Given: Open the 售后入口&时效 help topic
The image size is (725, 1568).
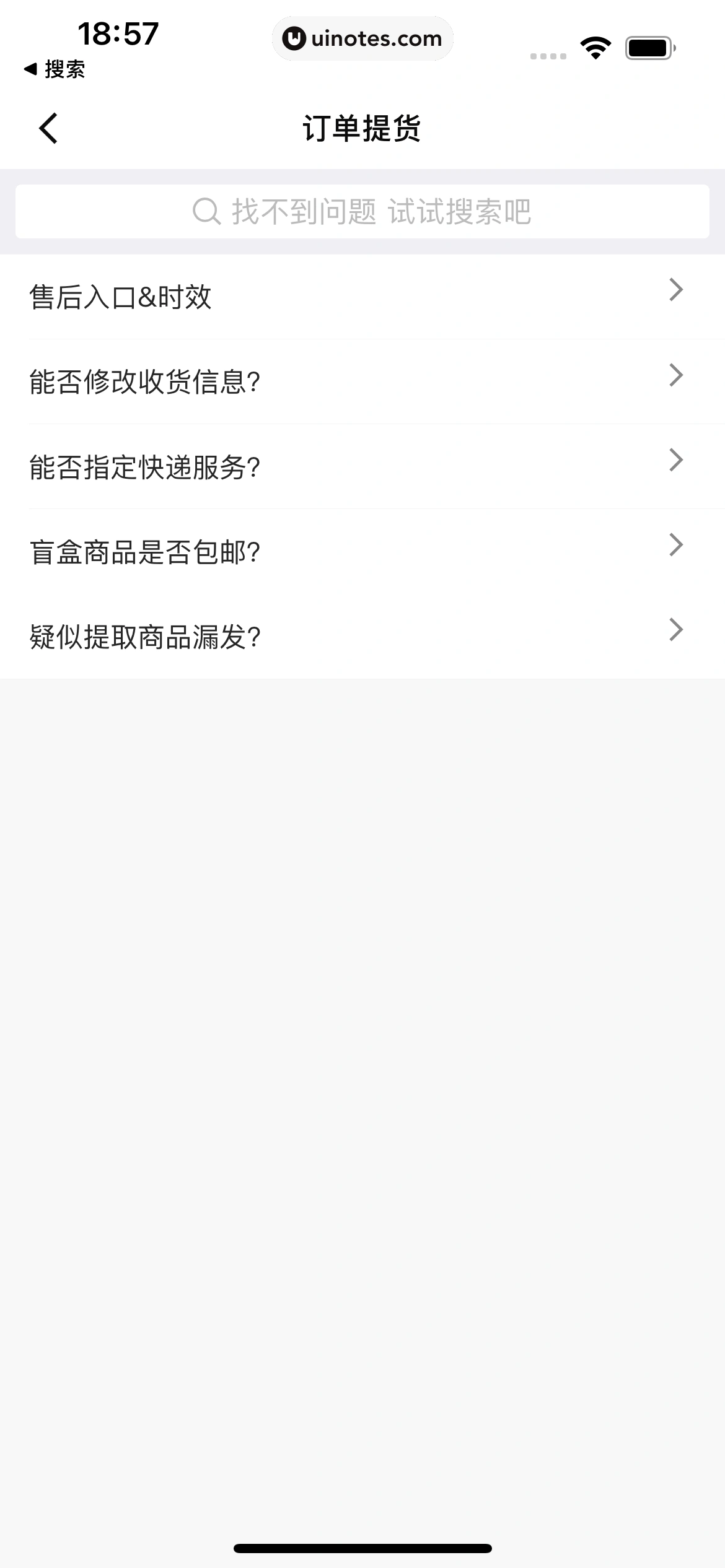Looking at the screenshot, I should pyautogui.click(x=362, y=297).
